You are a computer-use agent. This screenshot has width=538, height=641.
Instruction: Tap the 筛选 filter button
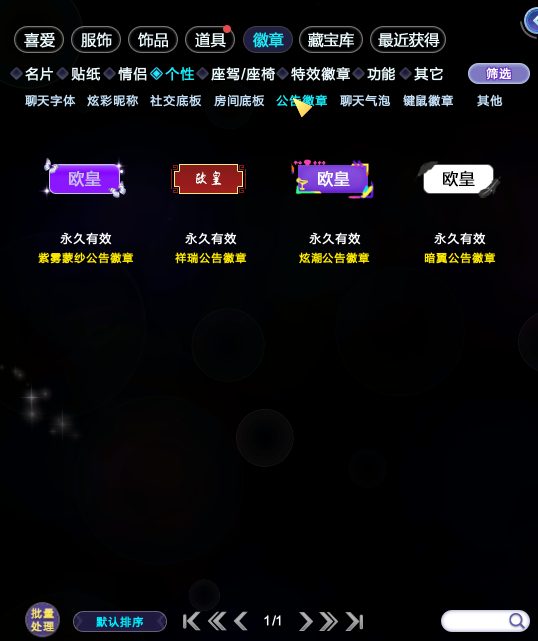499,74
